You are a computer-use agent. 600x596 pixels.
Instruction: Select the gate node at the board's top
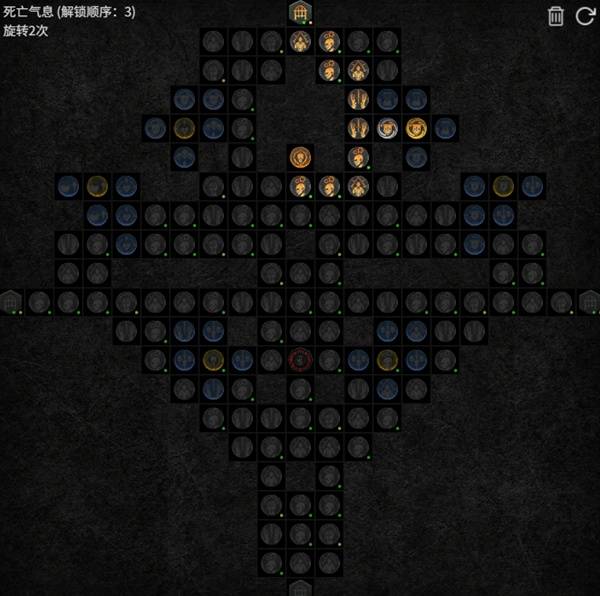coord(299,13)
